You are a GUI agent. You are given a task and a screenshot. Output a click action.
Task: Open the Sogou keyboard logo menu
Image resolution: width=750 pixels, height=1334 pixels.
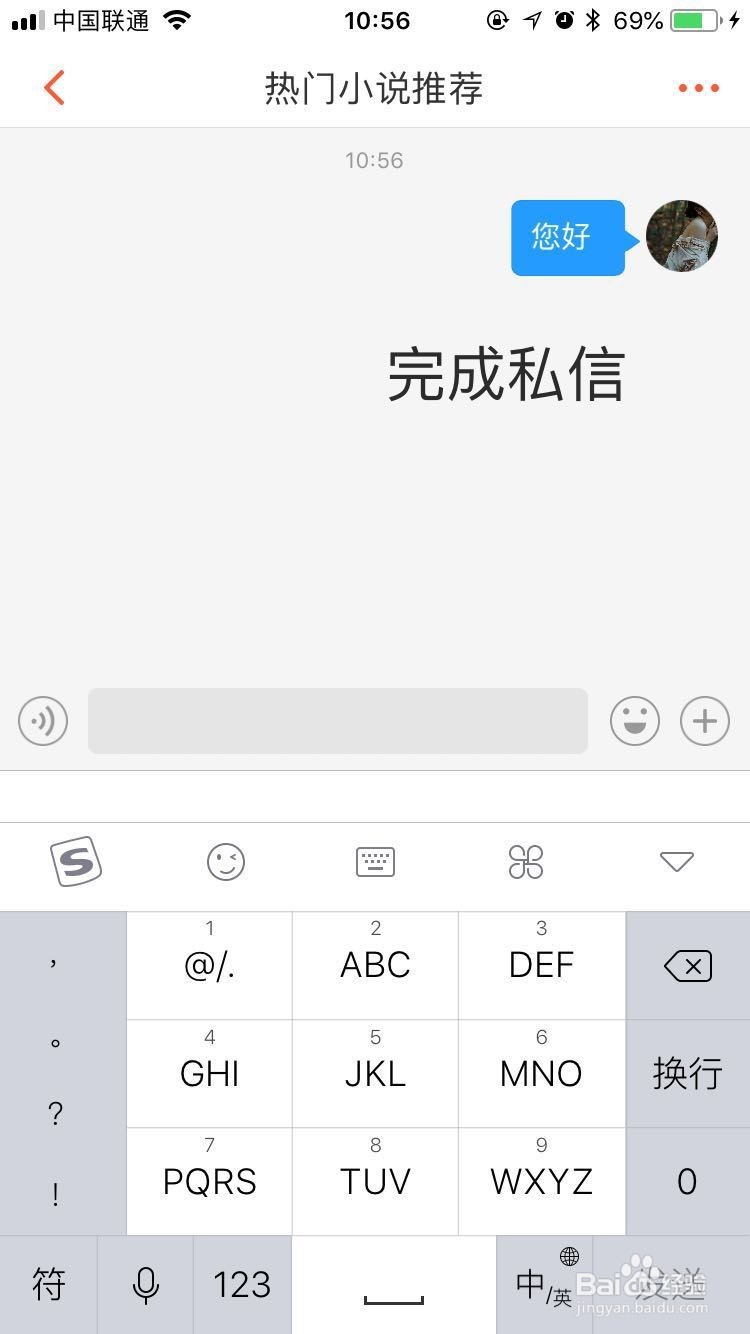pos(76,862)
